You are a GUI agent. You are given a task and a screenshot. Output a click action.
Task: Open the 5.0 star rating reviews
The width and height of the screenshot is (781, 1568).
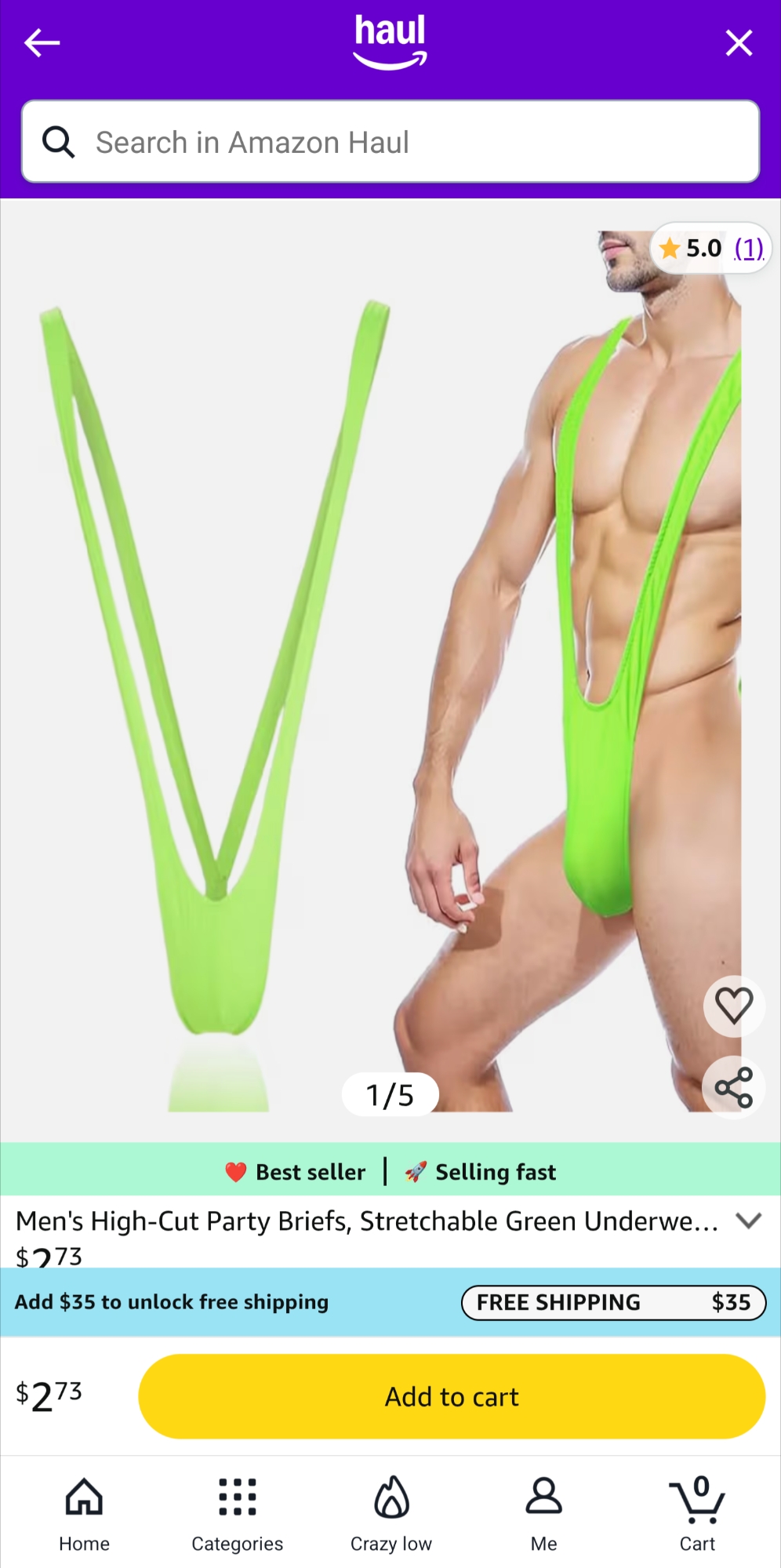711,249
